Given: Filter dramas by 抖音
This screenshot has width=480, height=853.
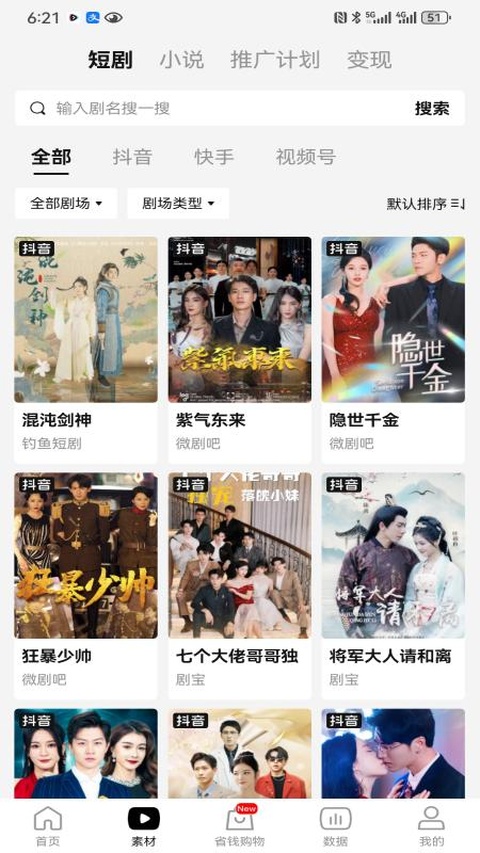Looking at the screenshot, I should coord(132,157).
